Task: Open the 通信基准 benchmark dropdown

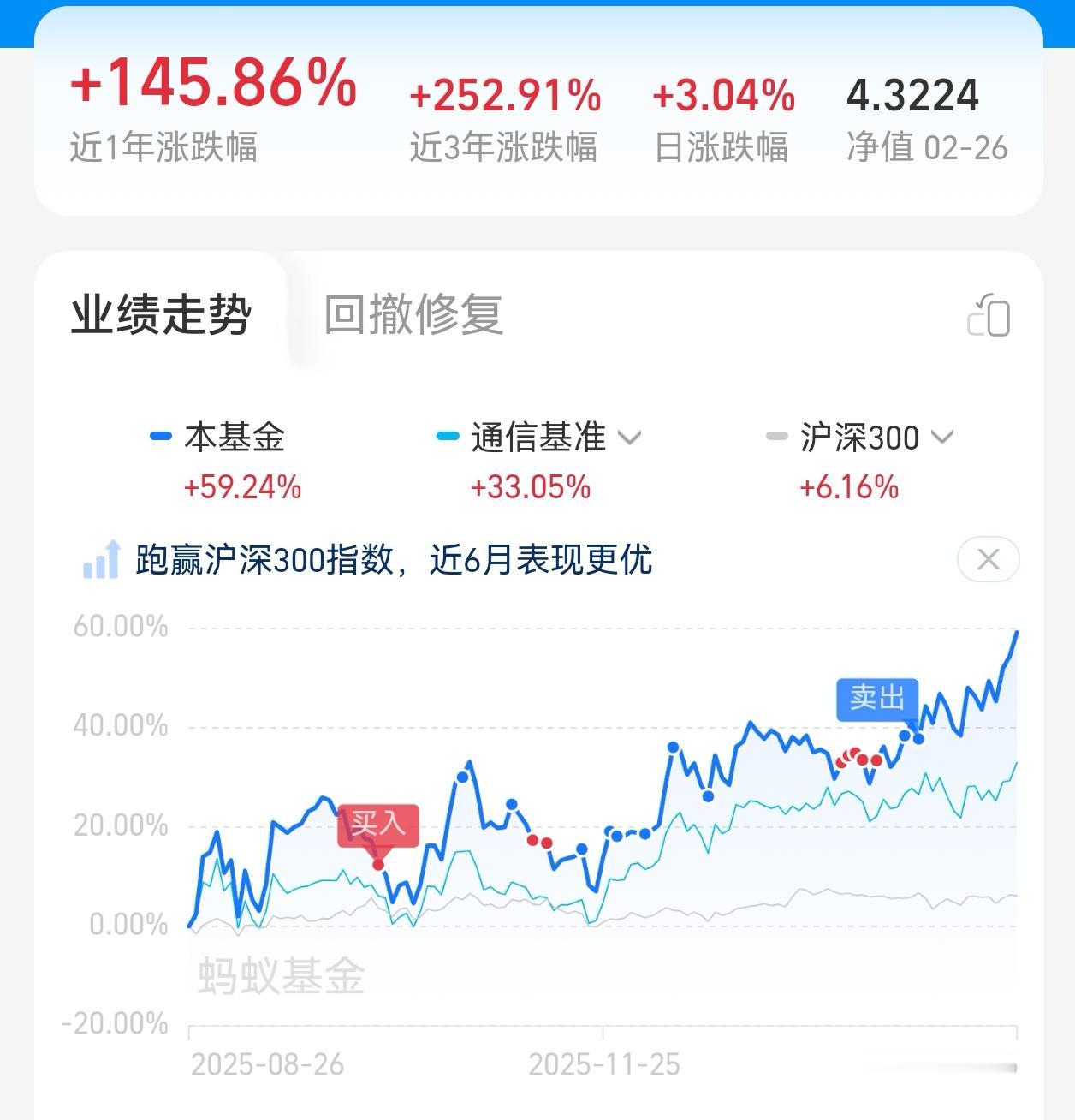Action: coord(631,438)
